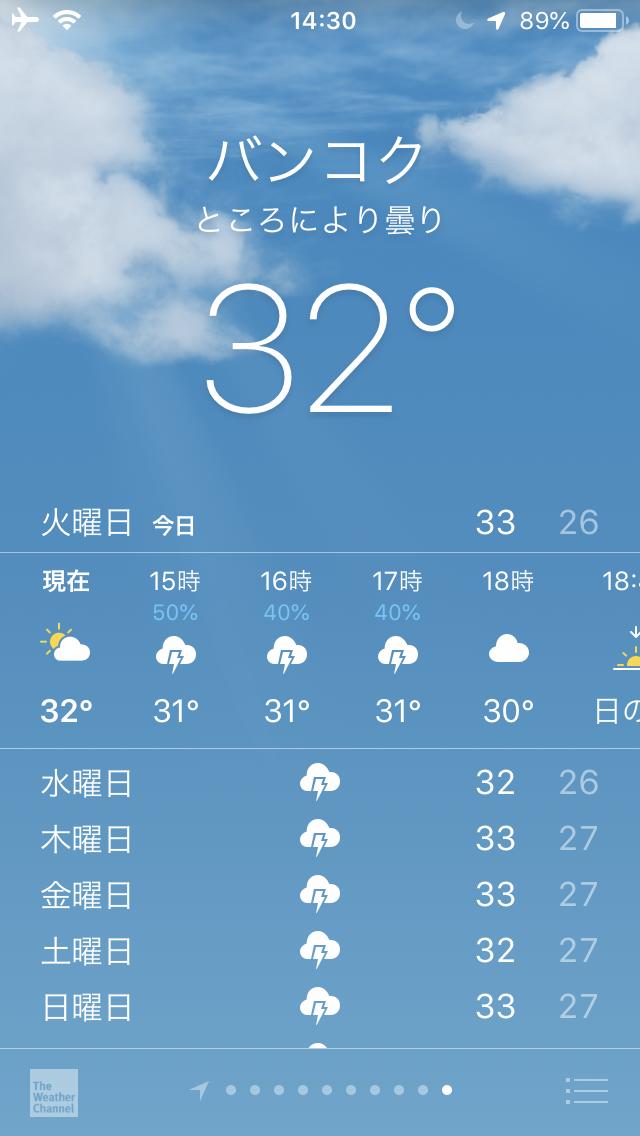Tap the city page indicator dots
The height and width of the screenshot is (1136, 640).
(x=326, y=1090)
